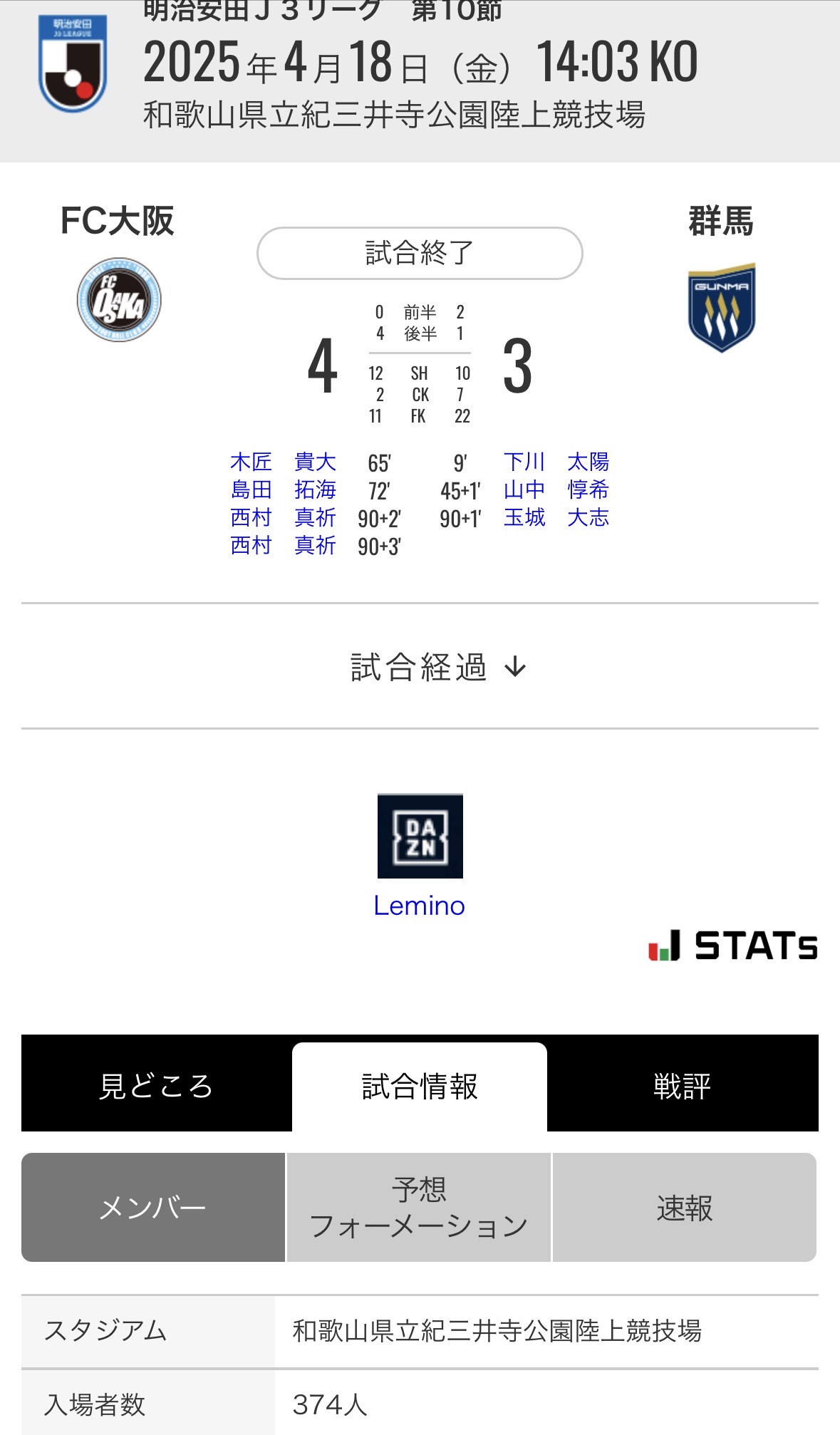Switch to the 戦評 tab
Viewport: 840px width, 1435px height.
point(682,1086)
